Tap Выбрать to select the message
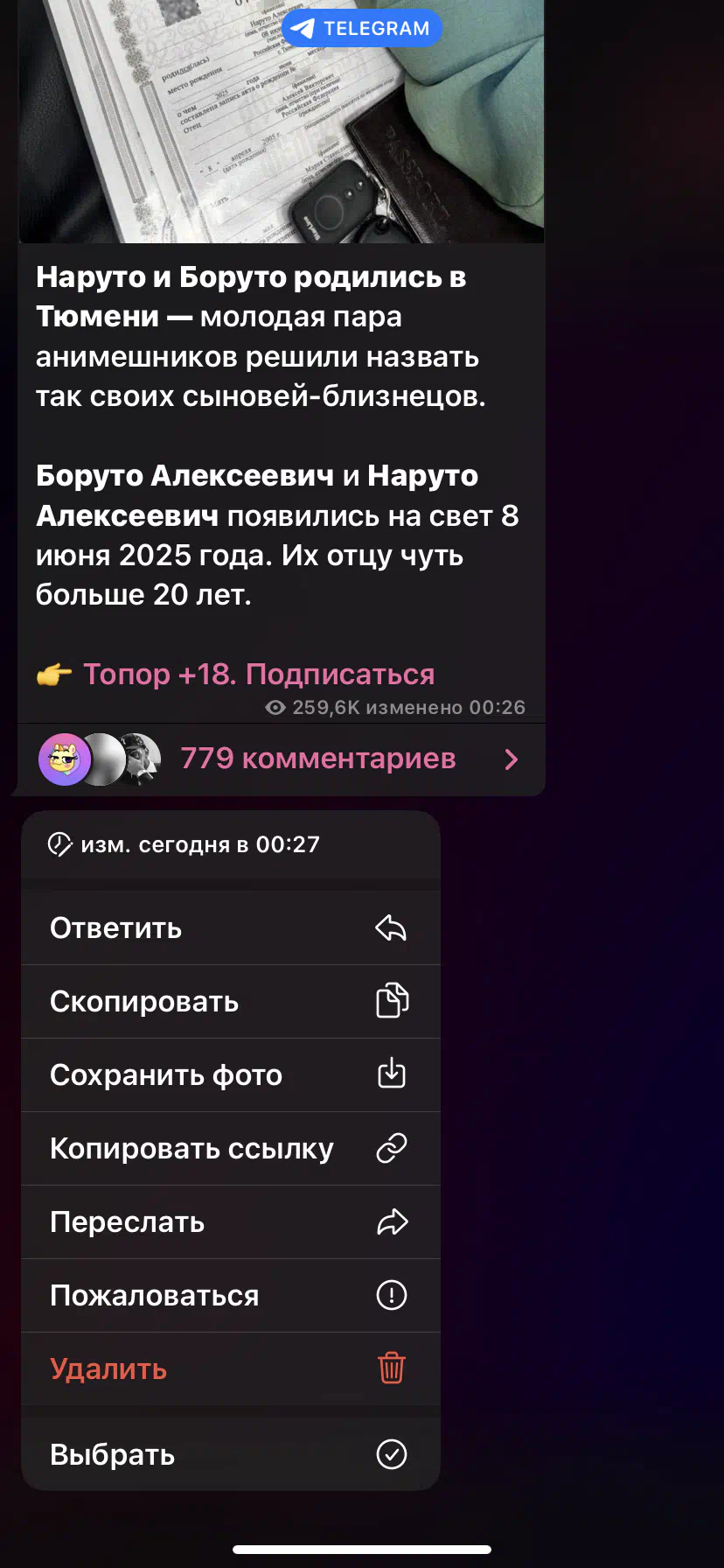Viewport: 724px width, 1568px height. [x=231, y=1454]
